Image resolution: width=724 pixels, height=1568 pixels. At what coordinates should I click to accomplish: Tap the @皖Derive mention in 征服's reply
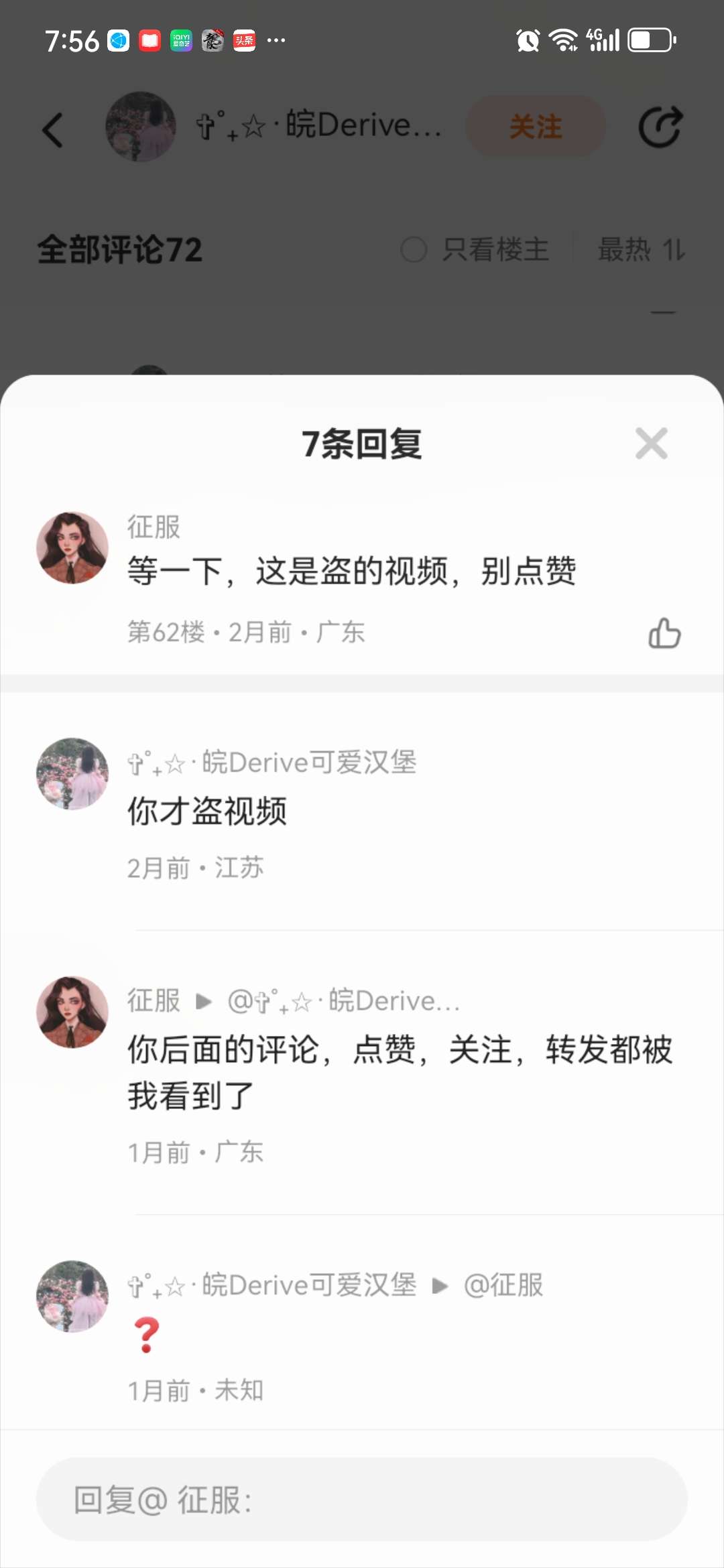coord(343,1001)
